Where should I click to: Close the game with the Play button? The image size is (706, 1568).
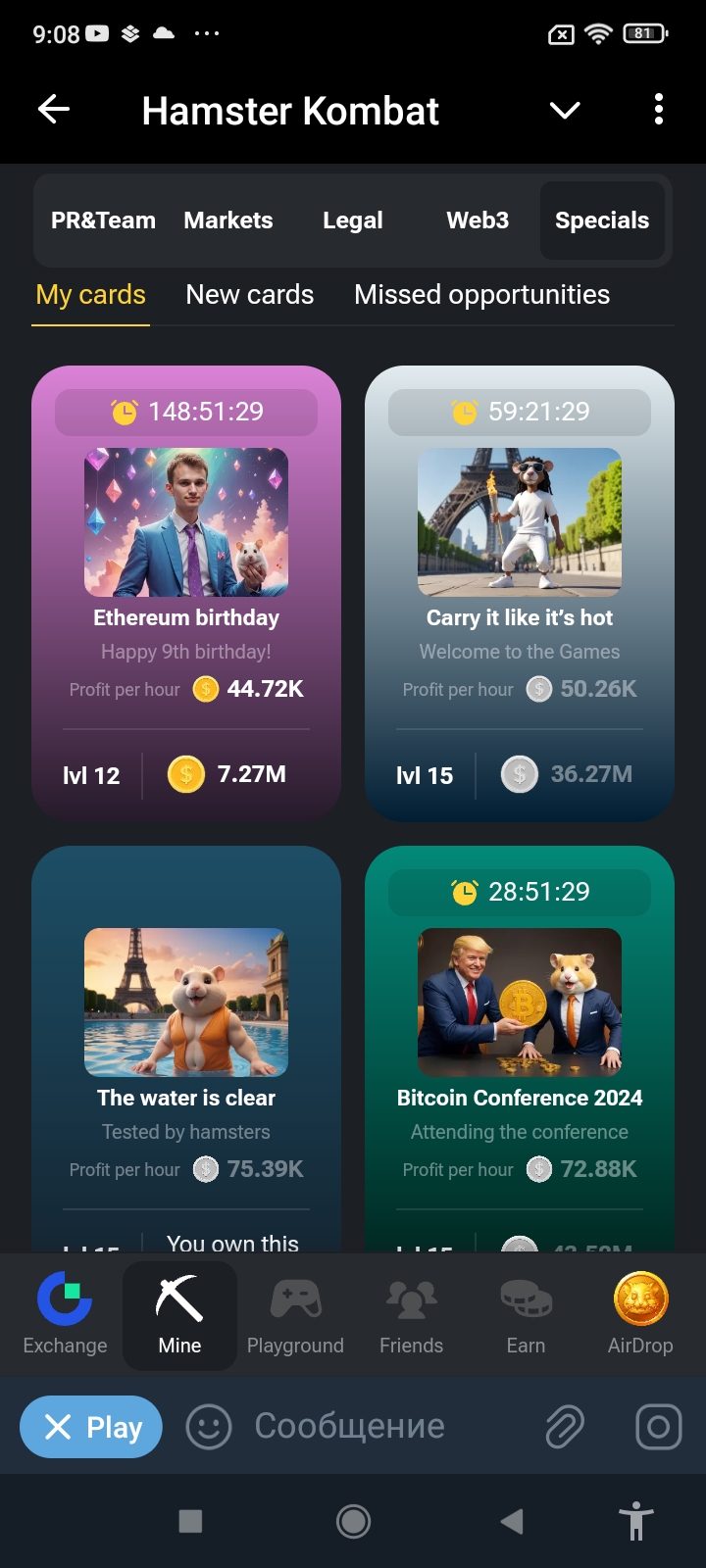click(90, 1427)
